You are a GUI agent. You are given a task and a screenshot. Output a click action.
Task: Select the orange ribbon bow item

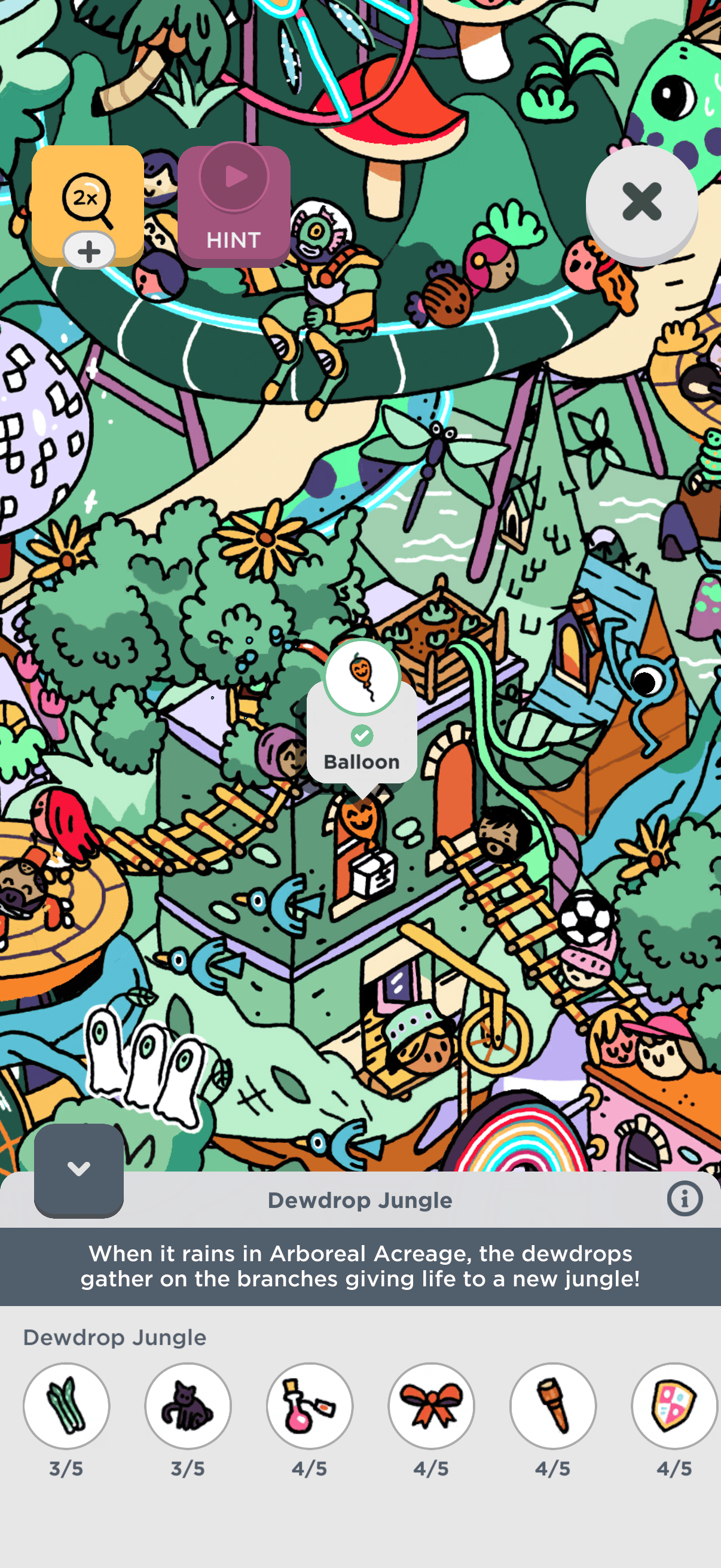(x=432, y=1405)
